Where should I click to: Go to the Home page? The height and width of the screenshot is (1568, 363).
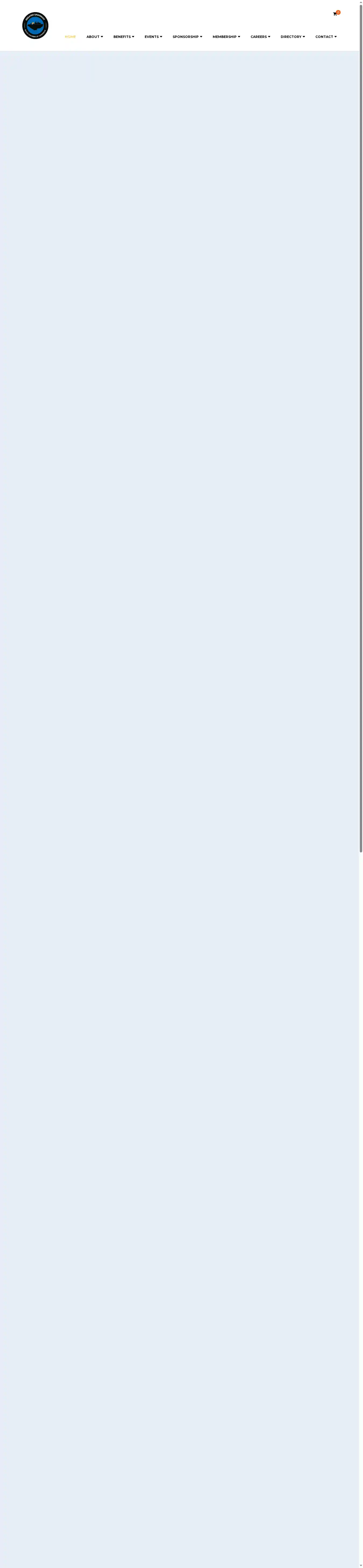(x=70, y=37)
